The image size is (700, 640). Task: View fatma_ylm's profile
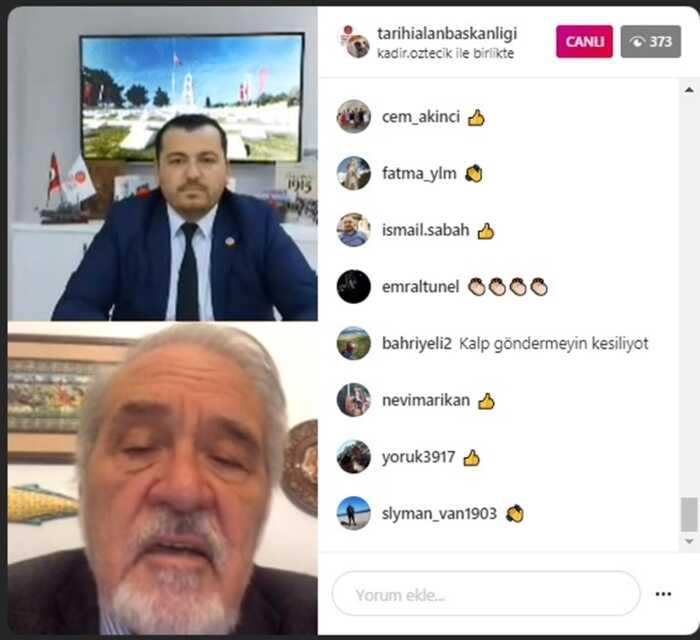click(419, 173)
